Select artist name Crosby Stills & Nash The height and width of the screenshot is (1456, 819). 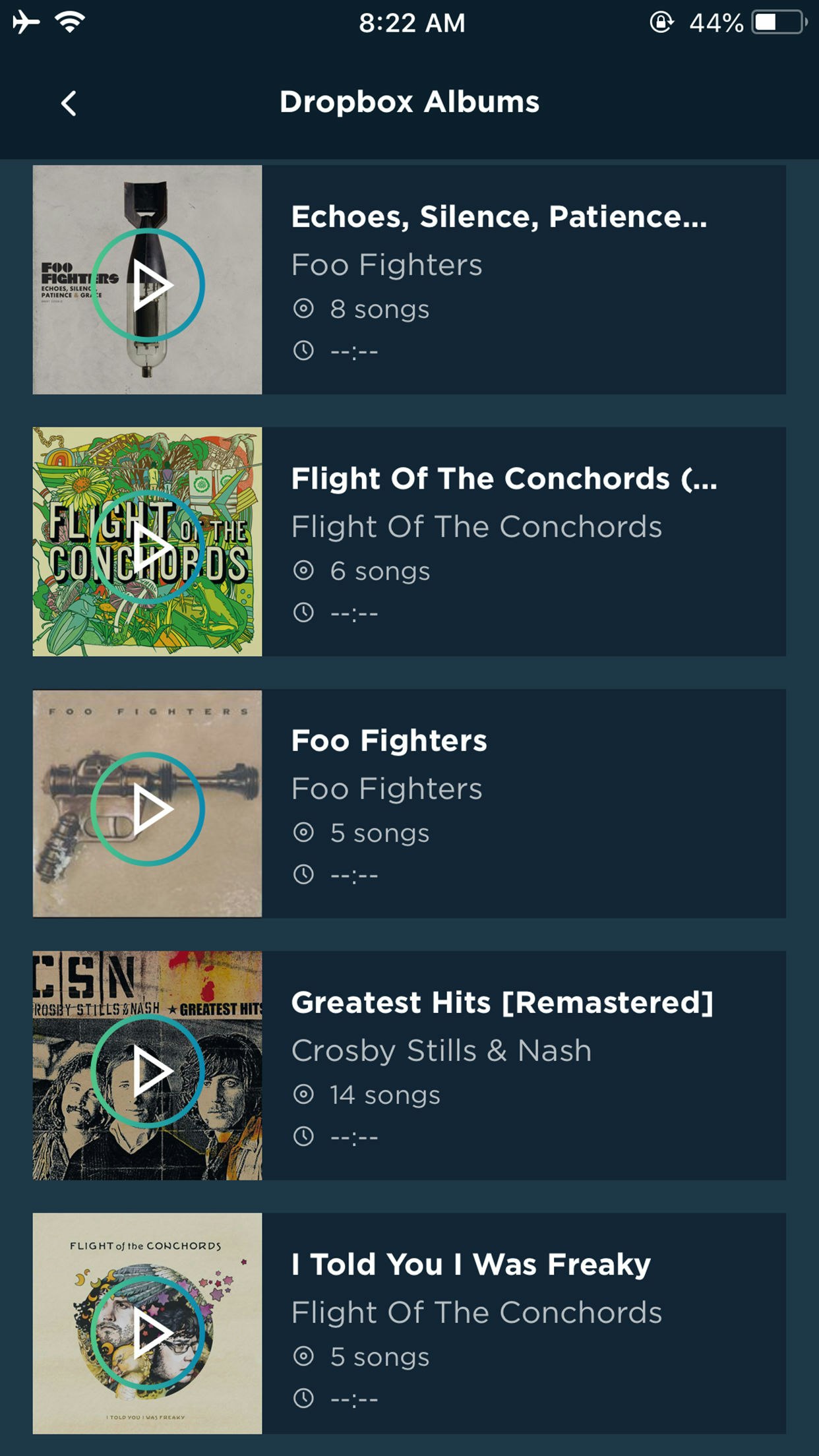(x=440, y=1051)
